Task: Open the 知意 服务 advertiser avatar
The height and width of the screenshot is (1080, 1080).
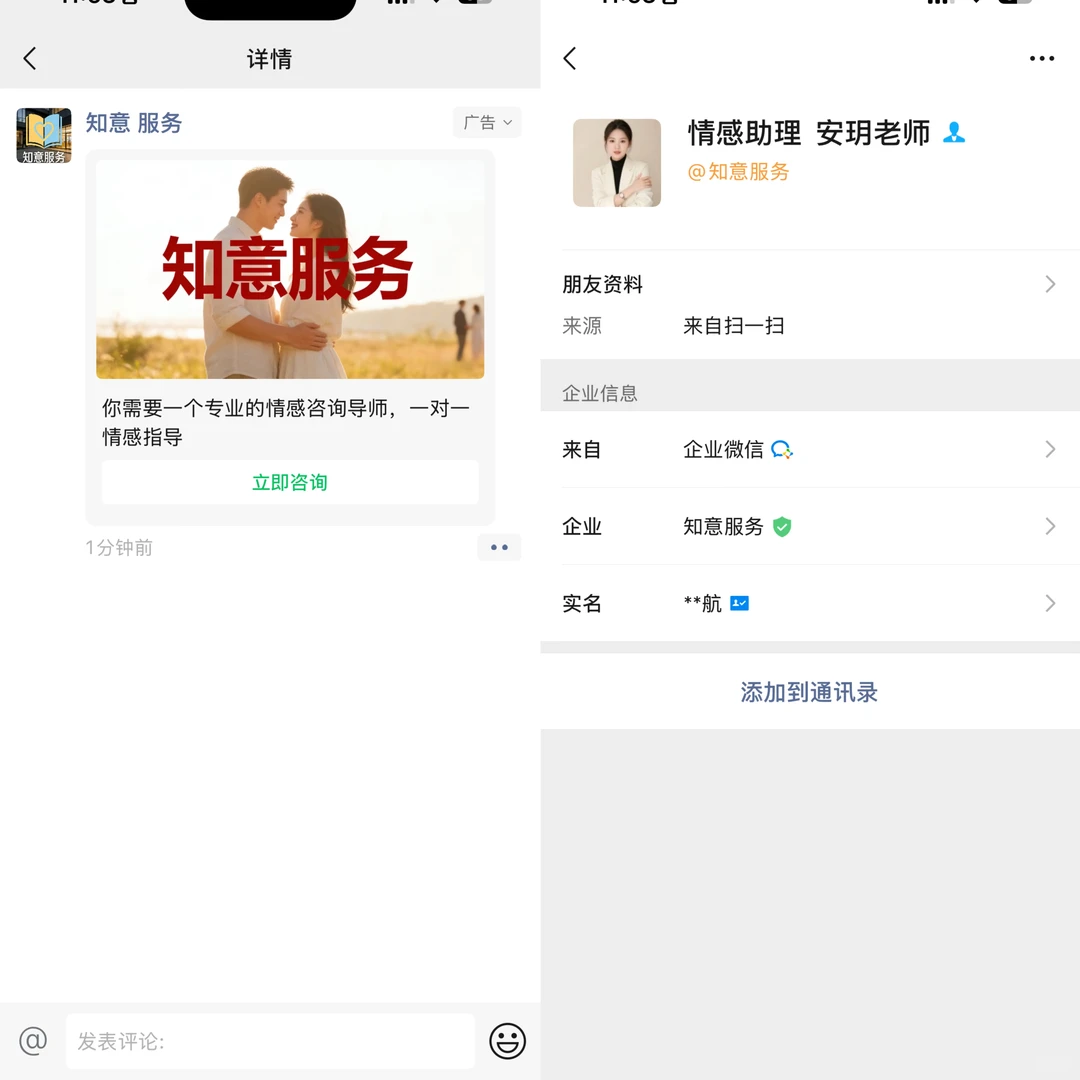Action: point(44,135)
